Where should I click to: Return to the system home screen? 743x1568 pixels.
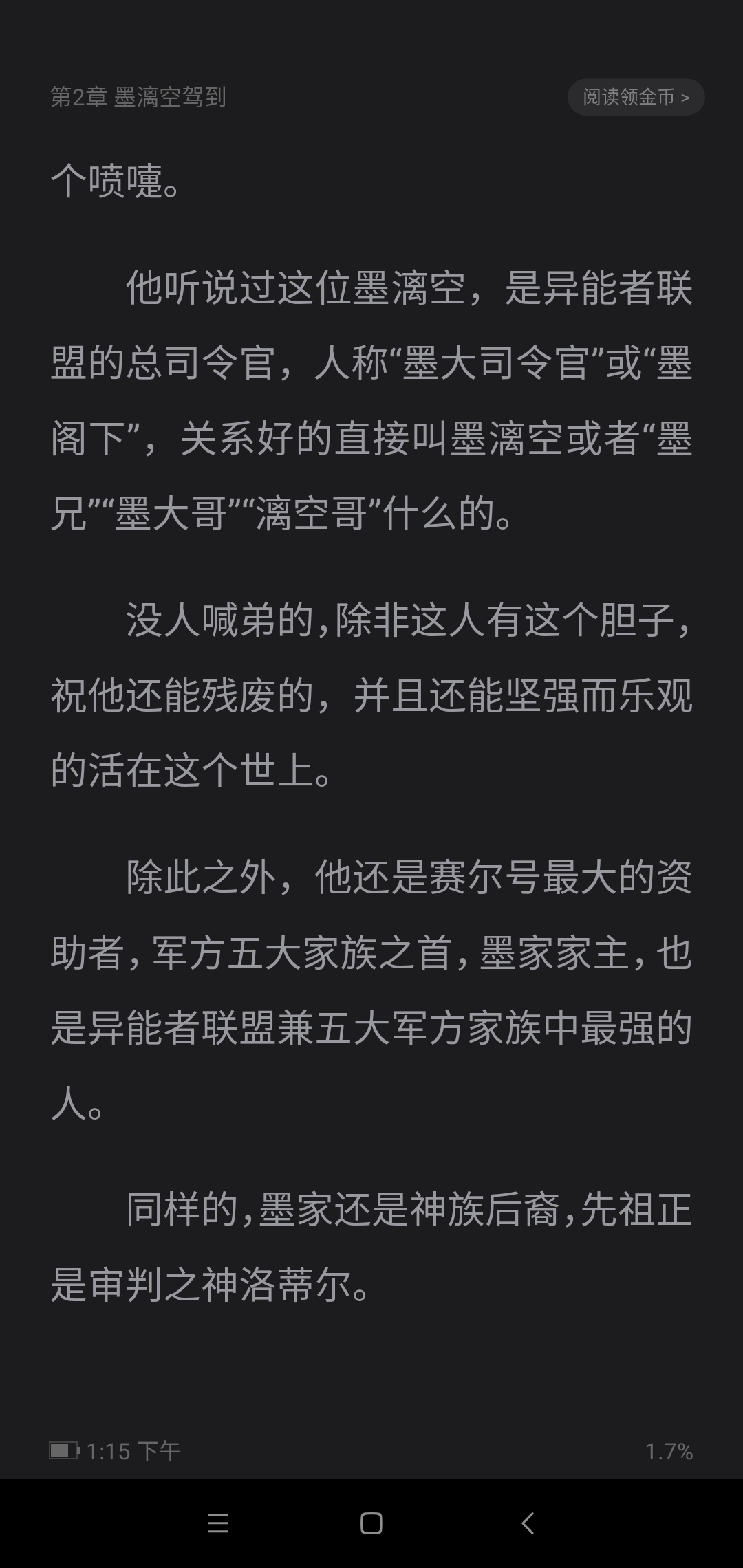371,1523
